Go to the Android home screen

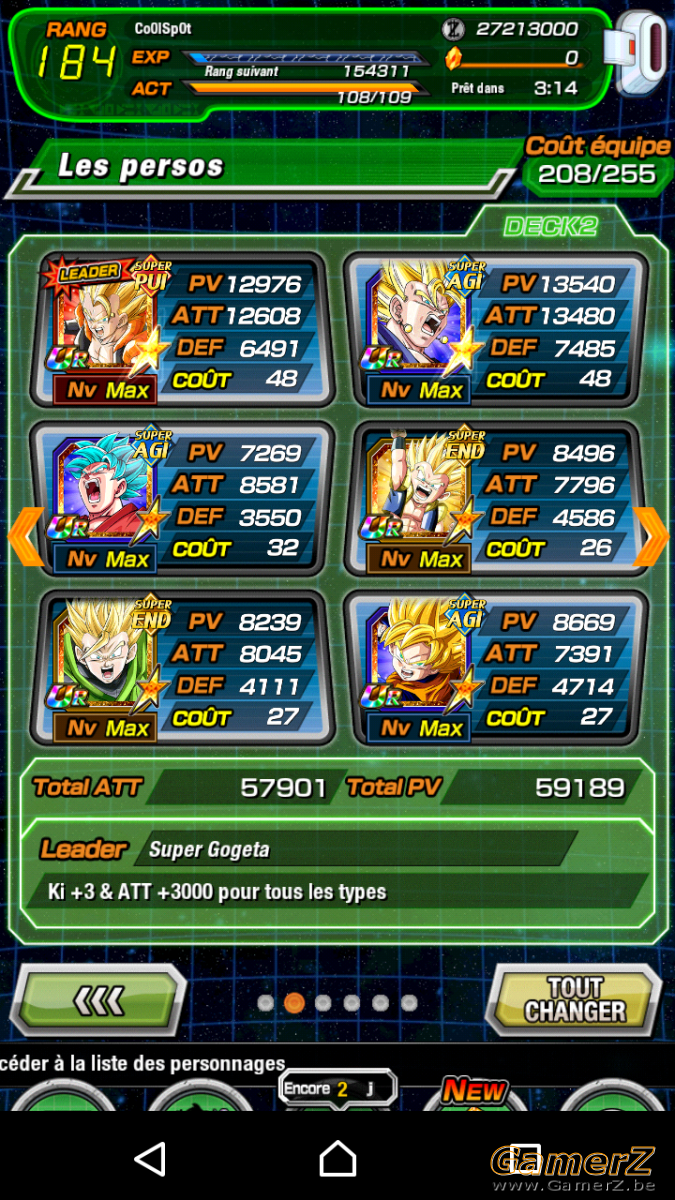338,1158
